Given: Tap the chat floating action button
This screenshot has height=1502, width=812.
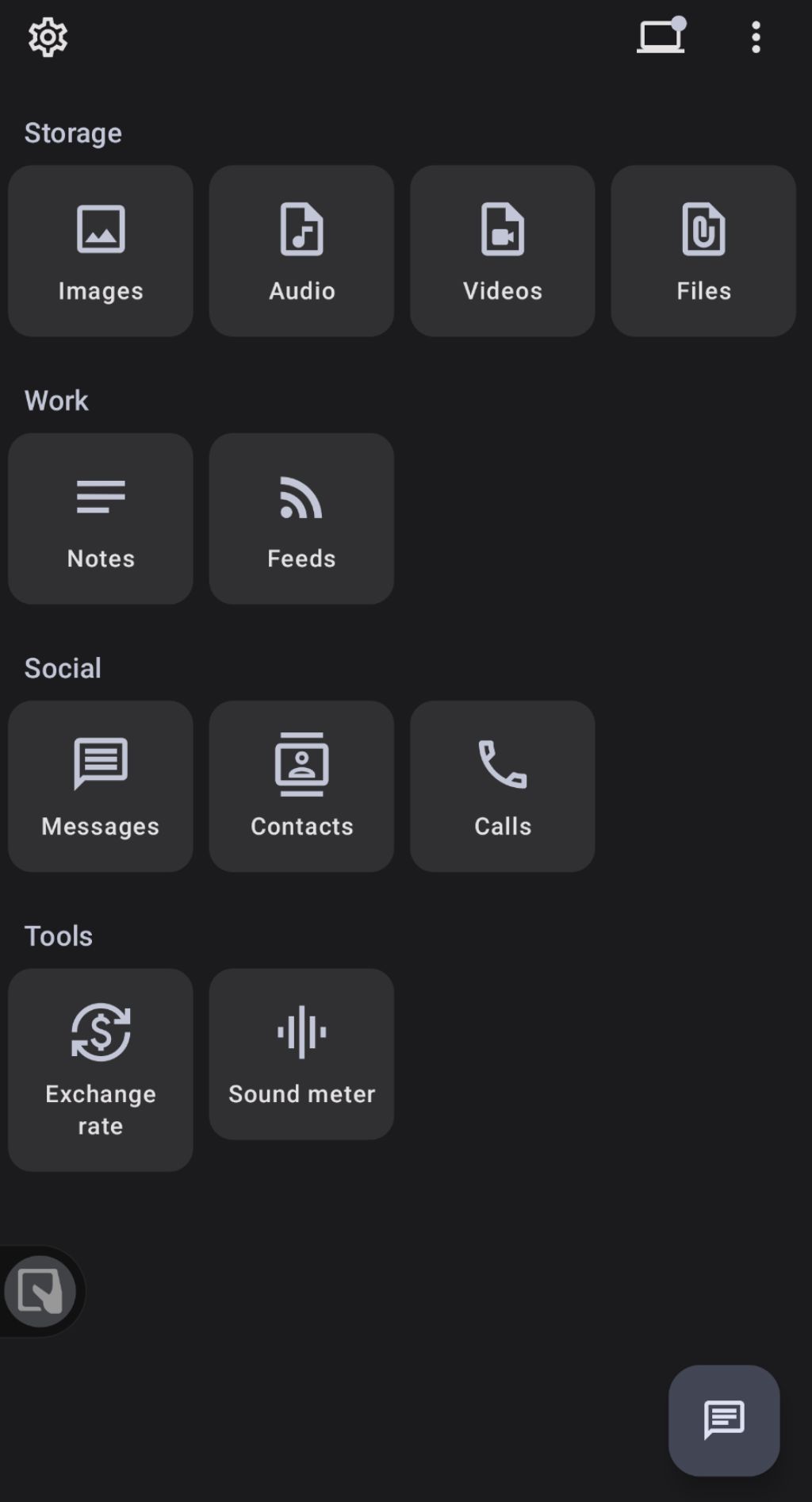Looking at the screenshot, I should [724, 1420].
